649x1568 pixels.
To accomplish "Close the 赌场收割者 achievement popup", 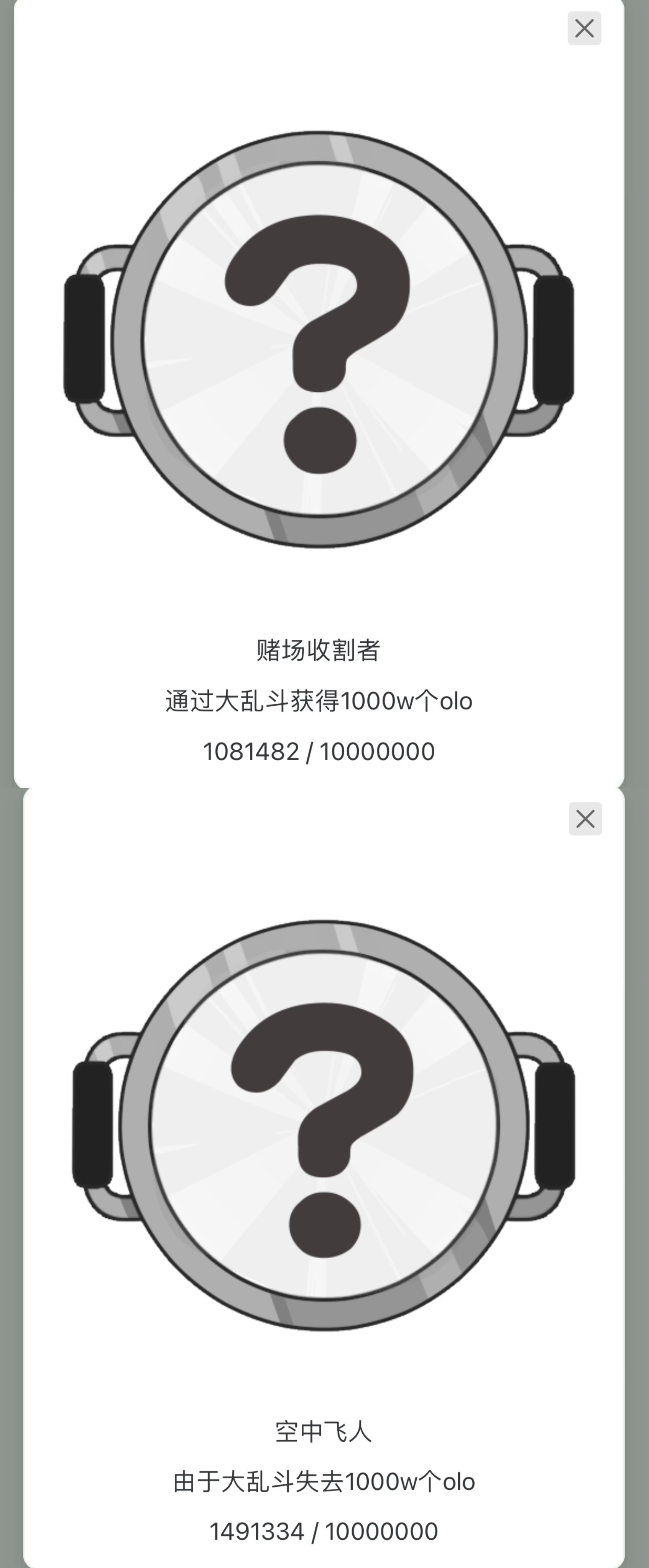I will tap(584, 28).
